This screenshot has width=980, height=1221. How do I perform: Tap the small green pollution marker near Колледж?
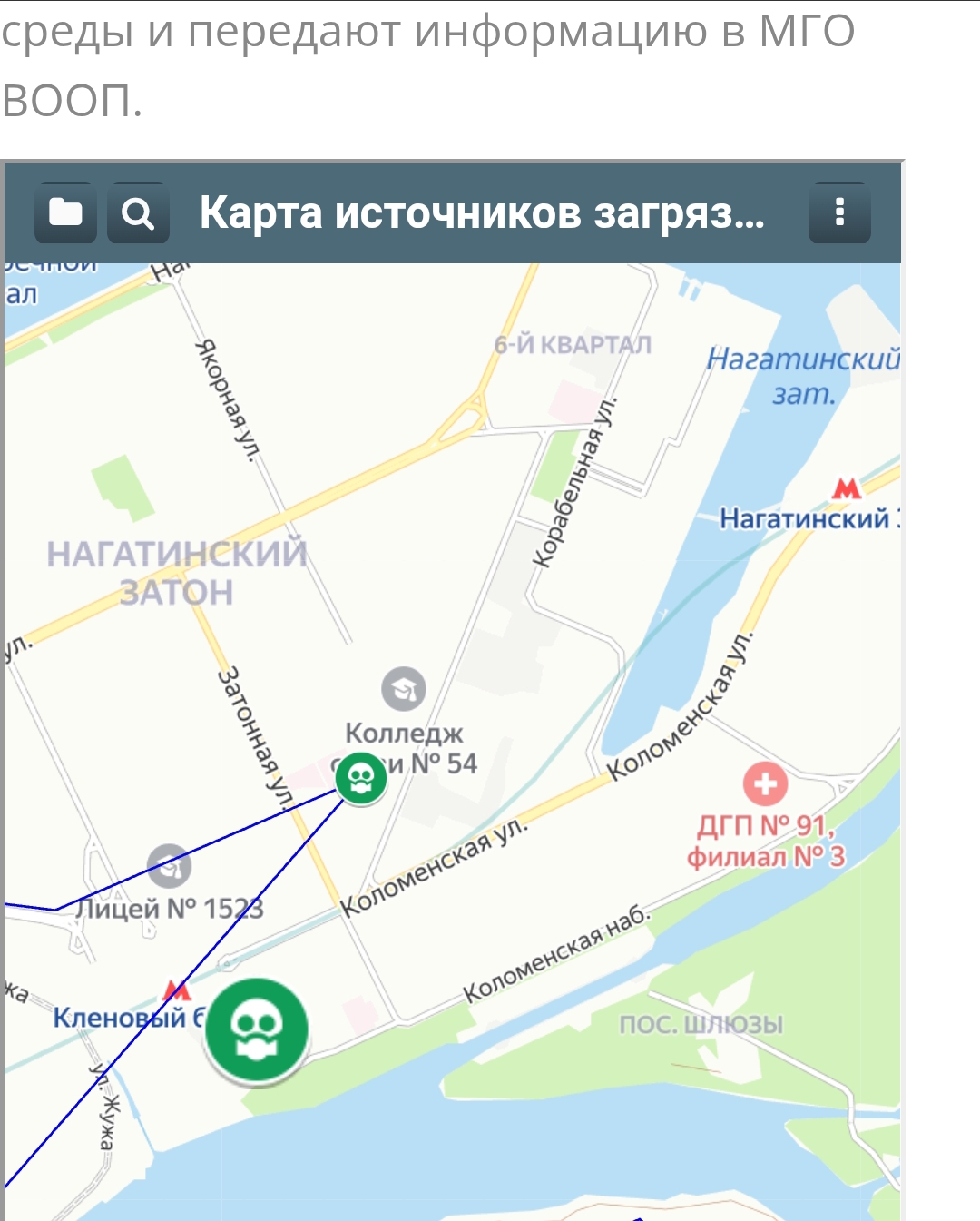pos(361,778)
